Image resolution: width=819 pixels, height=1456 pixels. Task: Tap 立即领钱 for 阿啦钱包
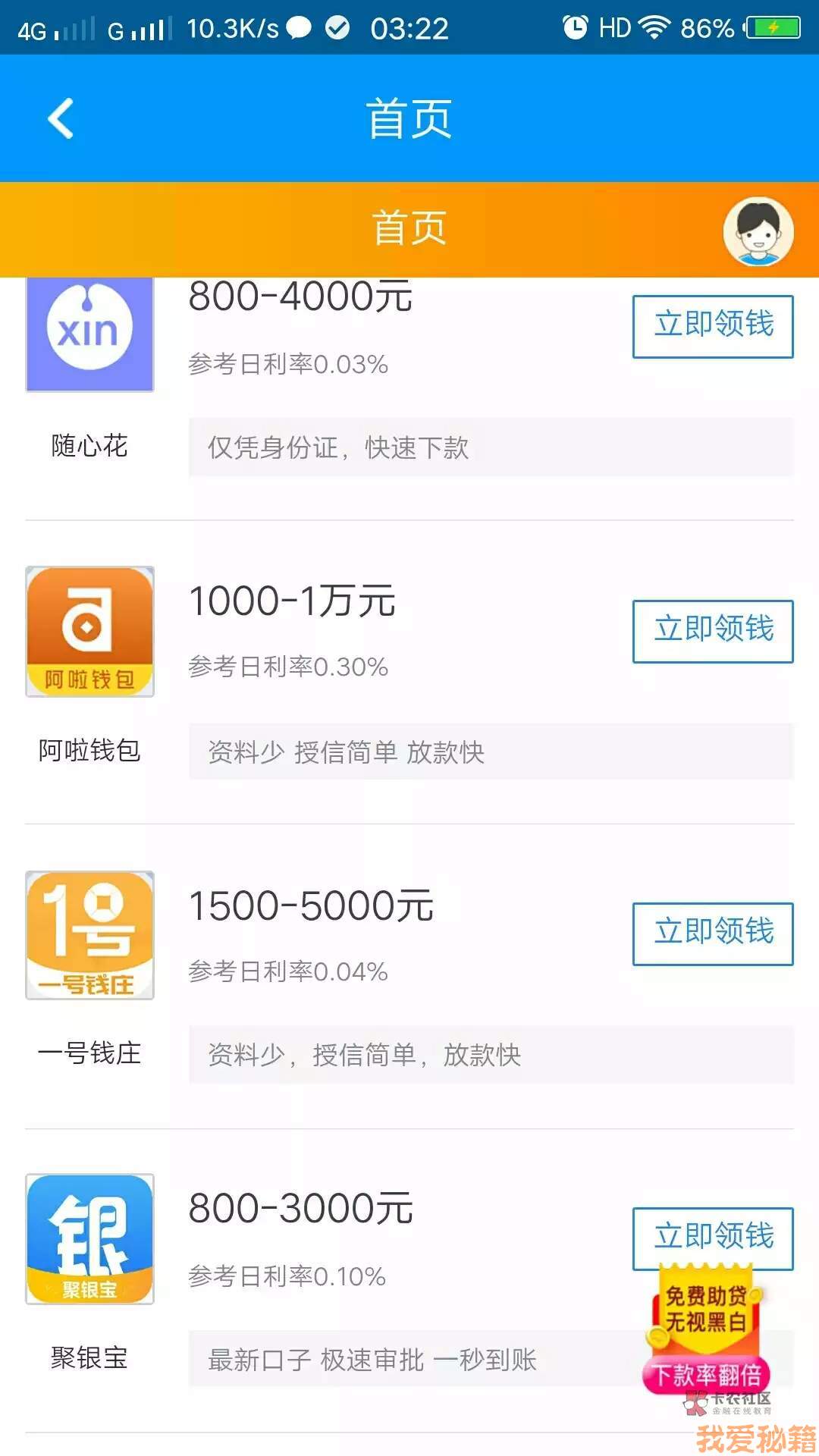(x=713, y=631)
